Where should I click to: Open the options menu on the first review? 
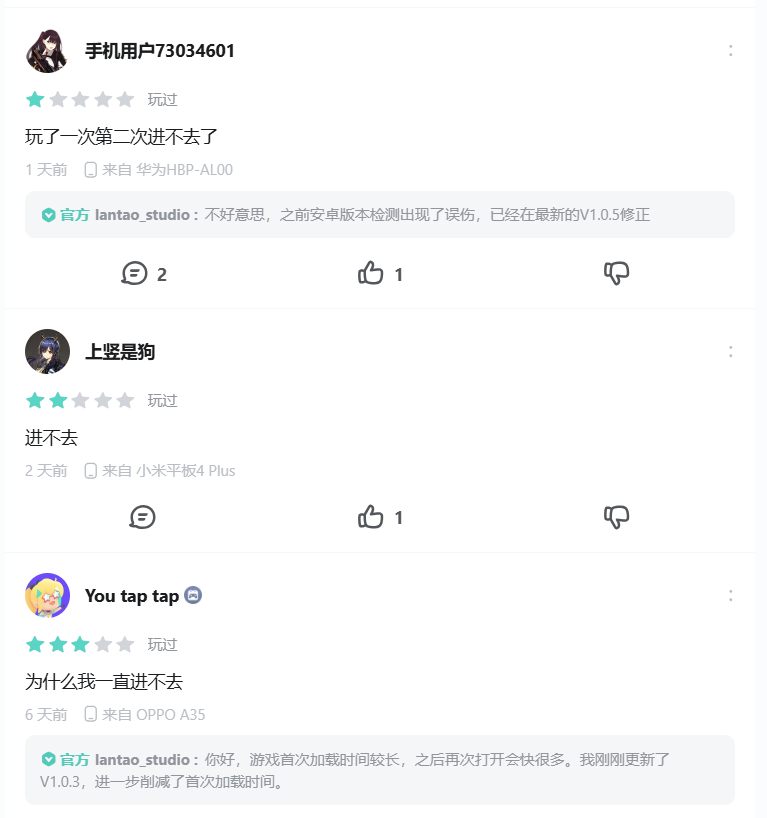tap(731, 50)
